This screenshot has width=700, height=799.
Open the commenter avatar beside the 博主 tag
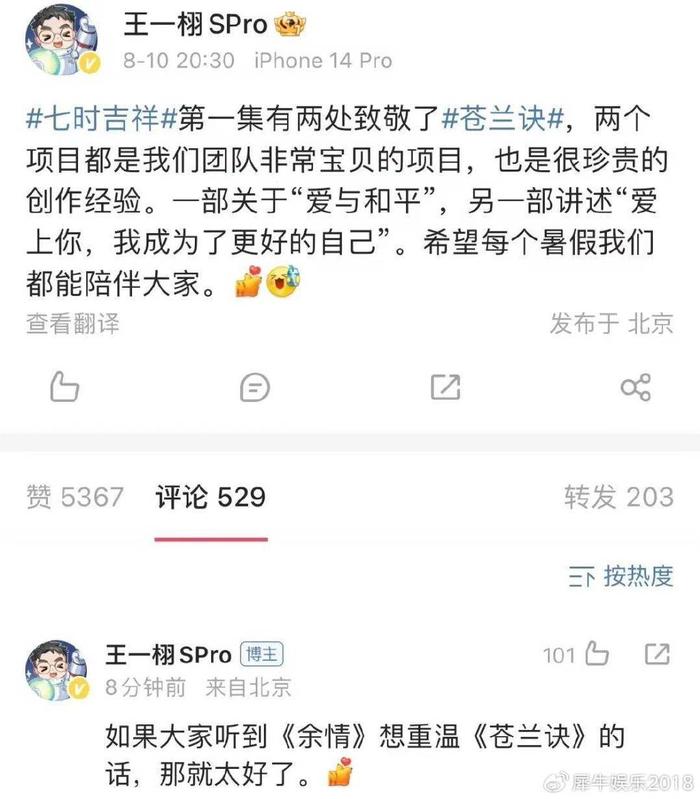click(x=56, y=670)
